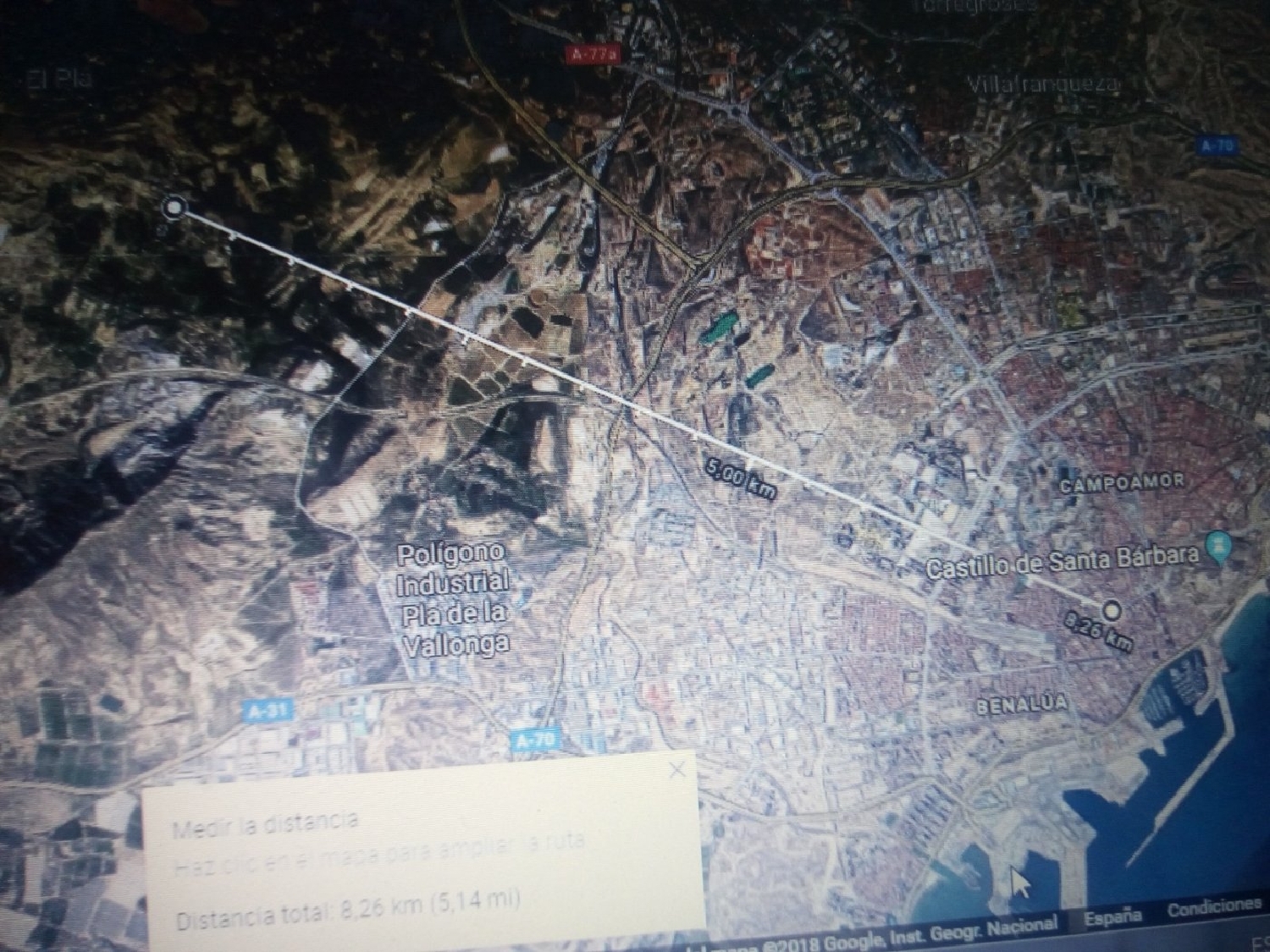The height and width of the screenshot is (952, 1270).
Task: Open the Condiciones link
Action: (x=1212, y=909)
